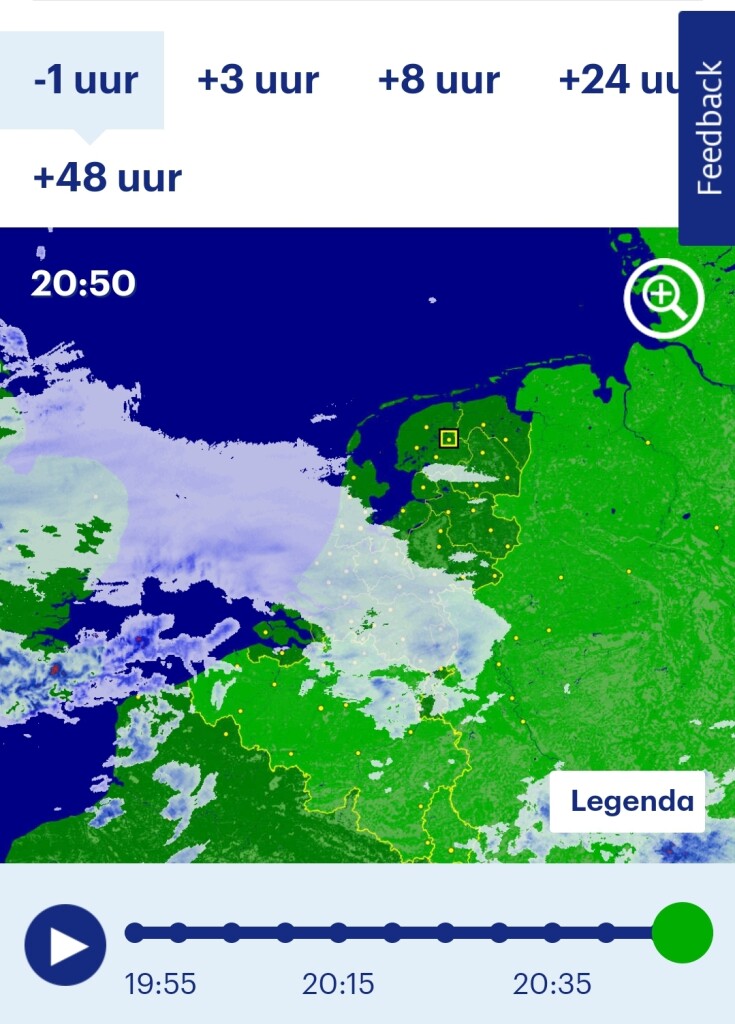Jump to the 20:35 timeline point
The height and width of the screenshot is (1024, 735).
[x=553, y=933]
